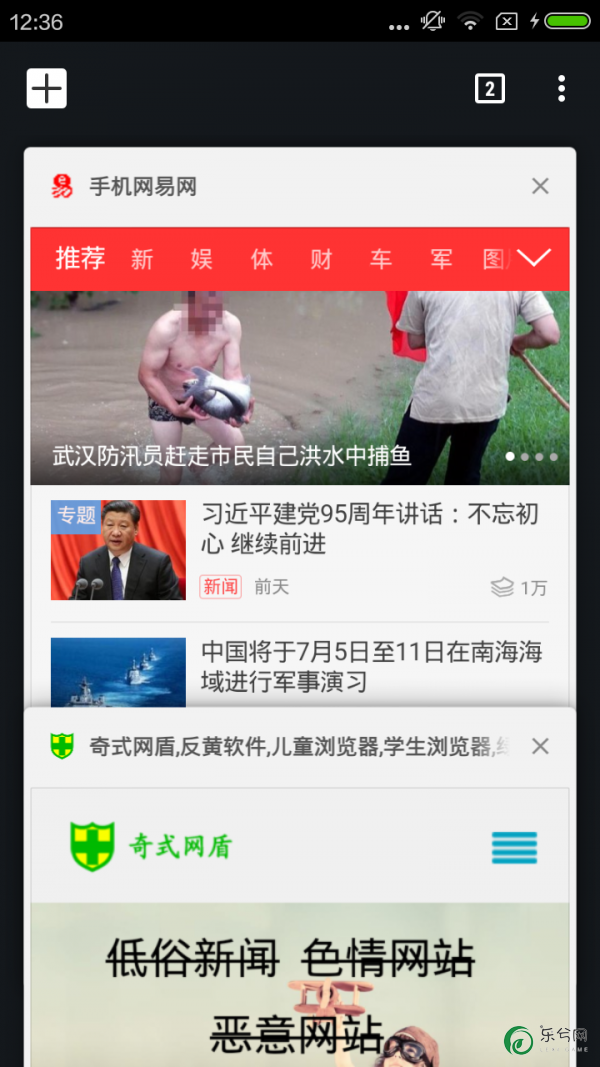Close the 手机网易网 tab

[x=540, y=186]
